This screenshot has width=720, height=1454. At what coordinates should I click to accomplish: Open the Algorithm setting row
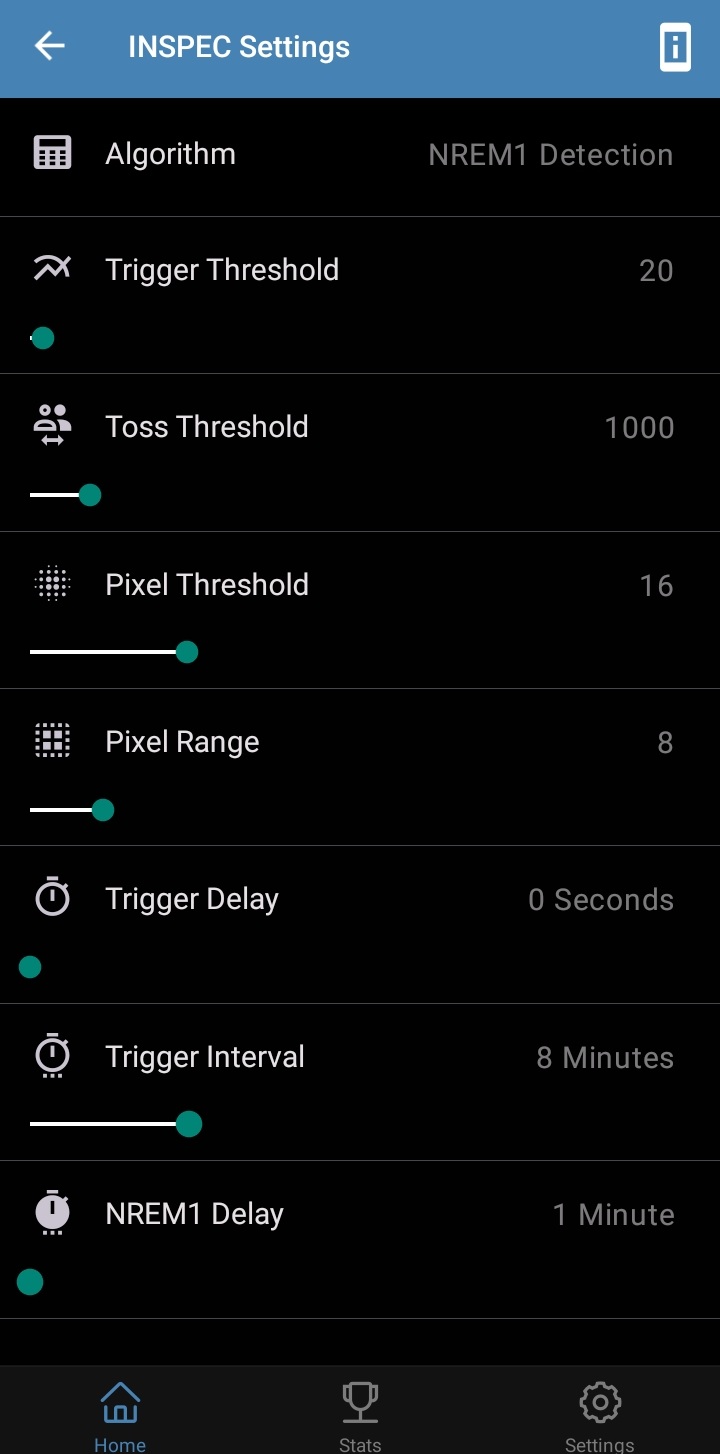point(360,155)
